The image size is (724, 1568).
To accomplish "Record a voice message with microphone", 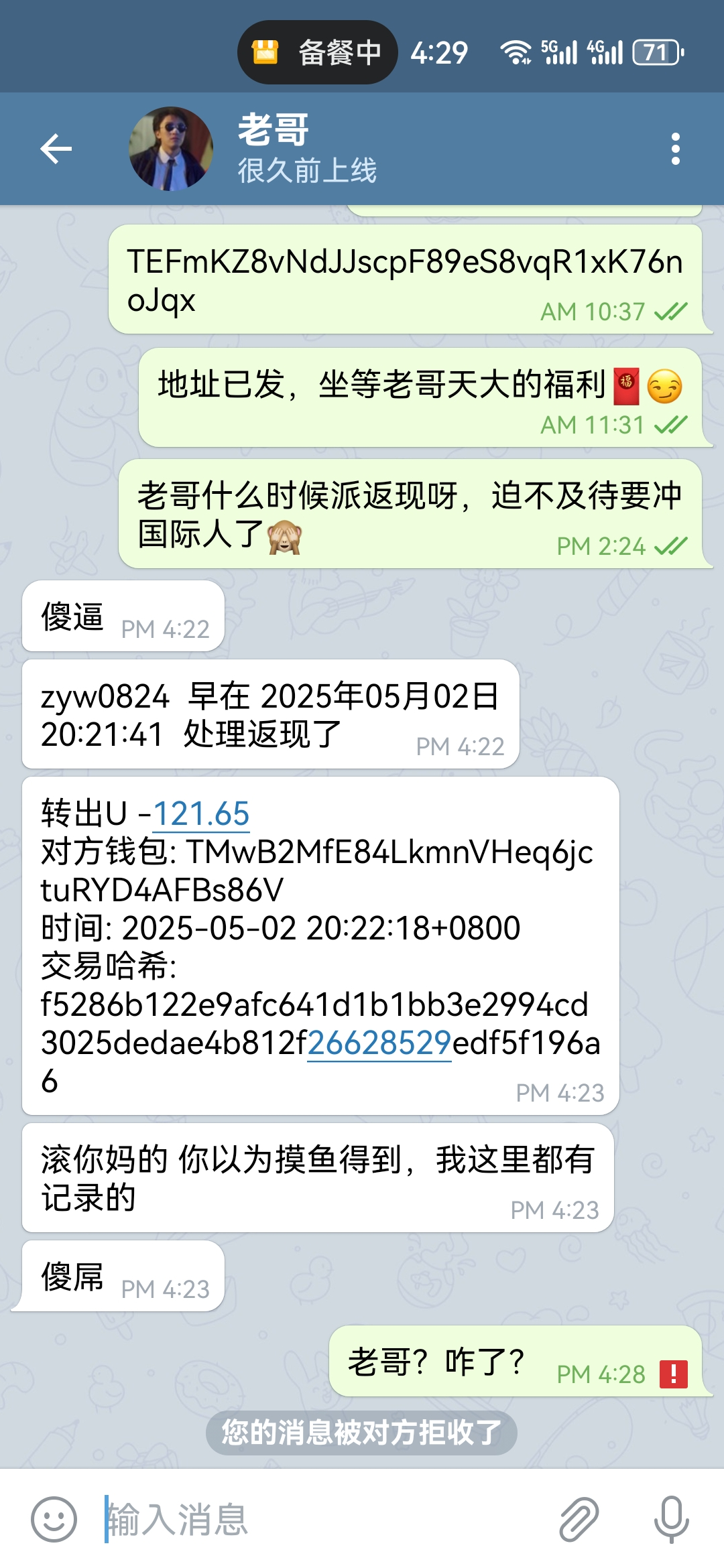I will point(671,1519).
